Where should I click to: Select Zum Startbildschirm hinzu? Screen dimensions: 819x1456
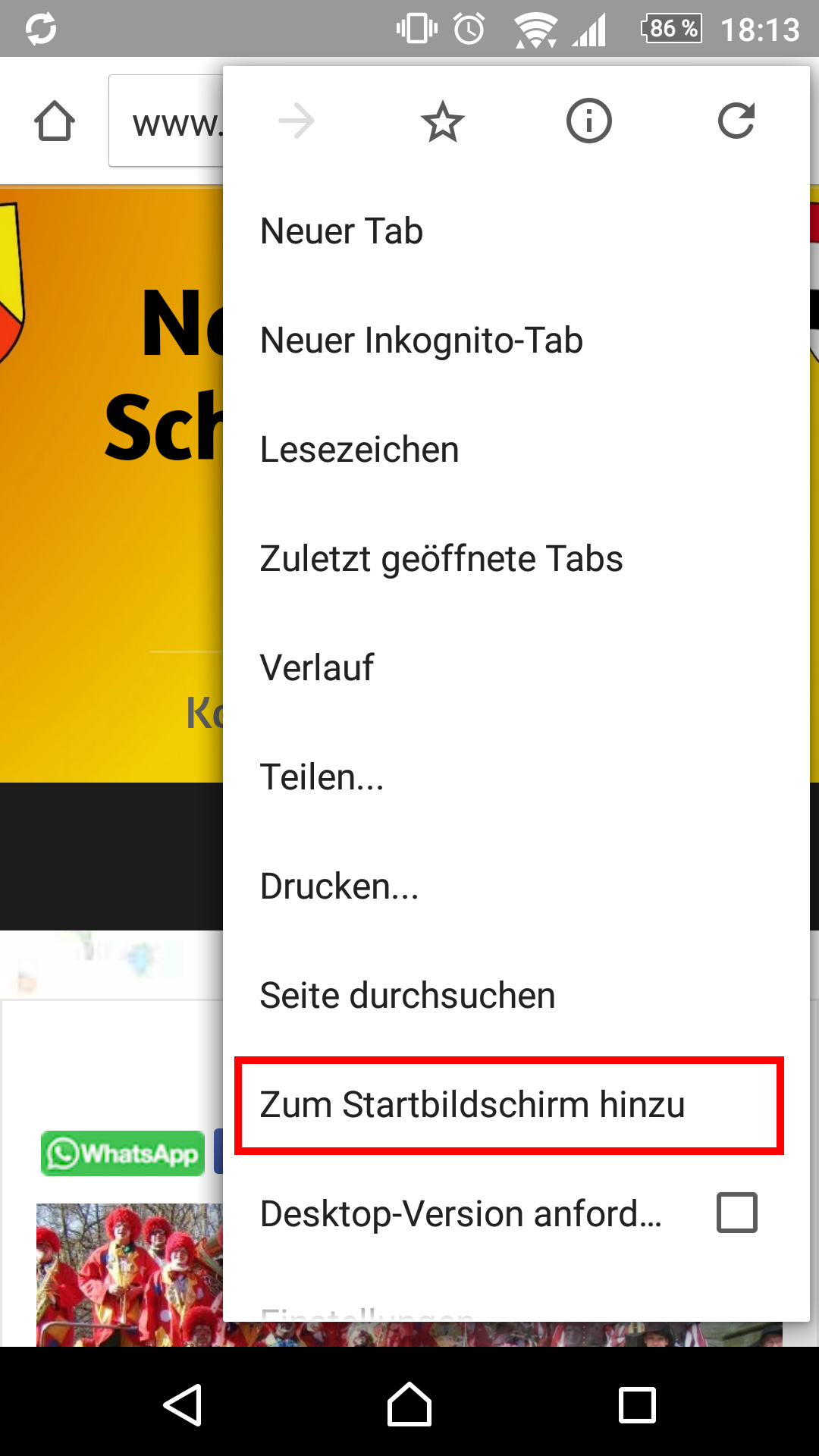509,1105
